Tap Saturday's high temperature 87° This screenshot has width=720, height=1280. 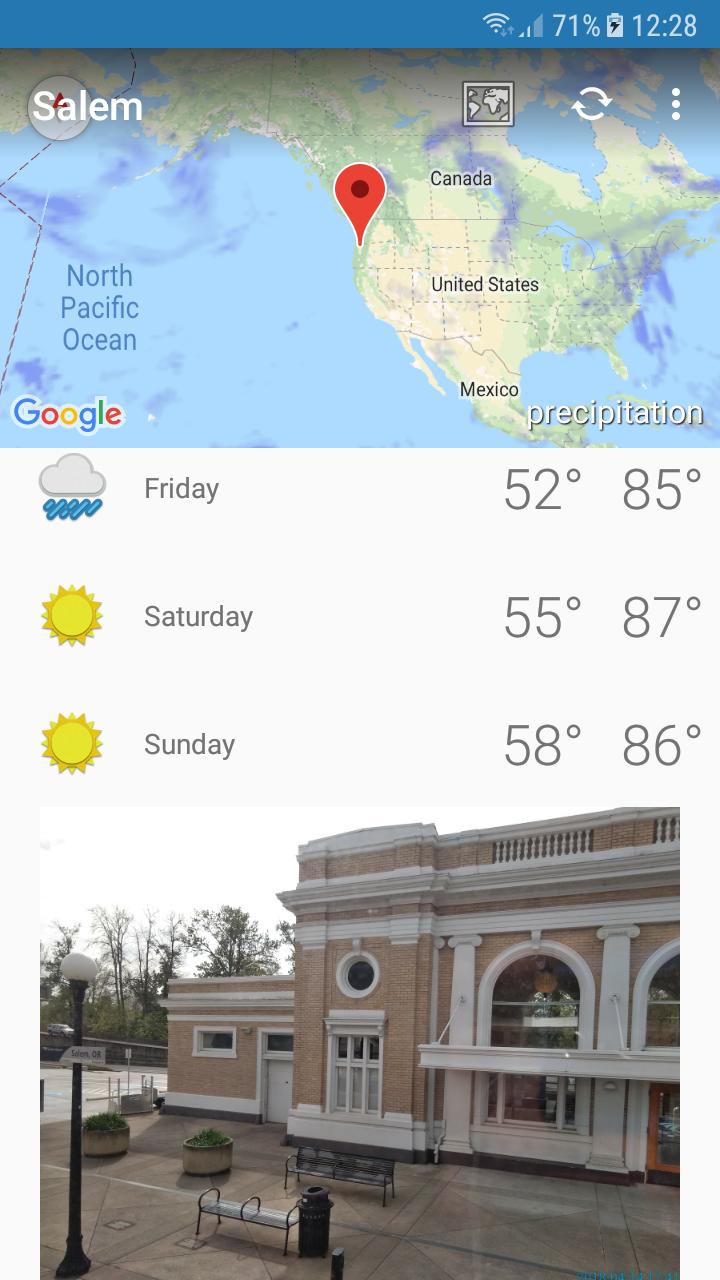660,616
